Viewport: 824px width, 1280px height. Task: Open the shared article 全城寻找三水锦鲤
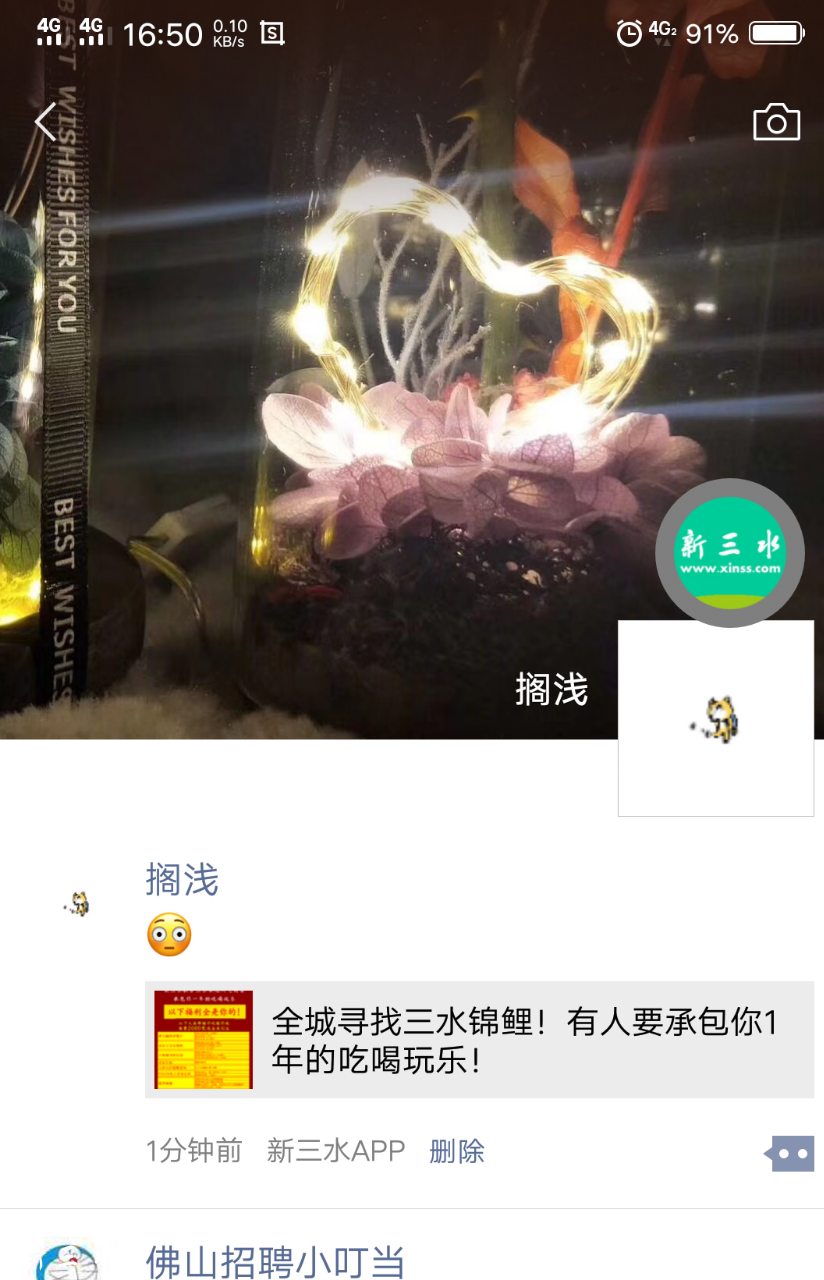pos(479,1040)
